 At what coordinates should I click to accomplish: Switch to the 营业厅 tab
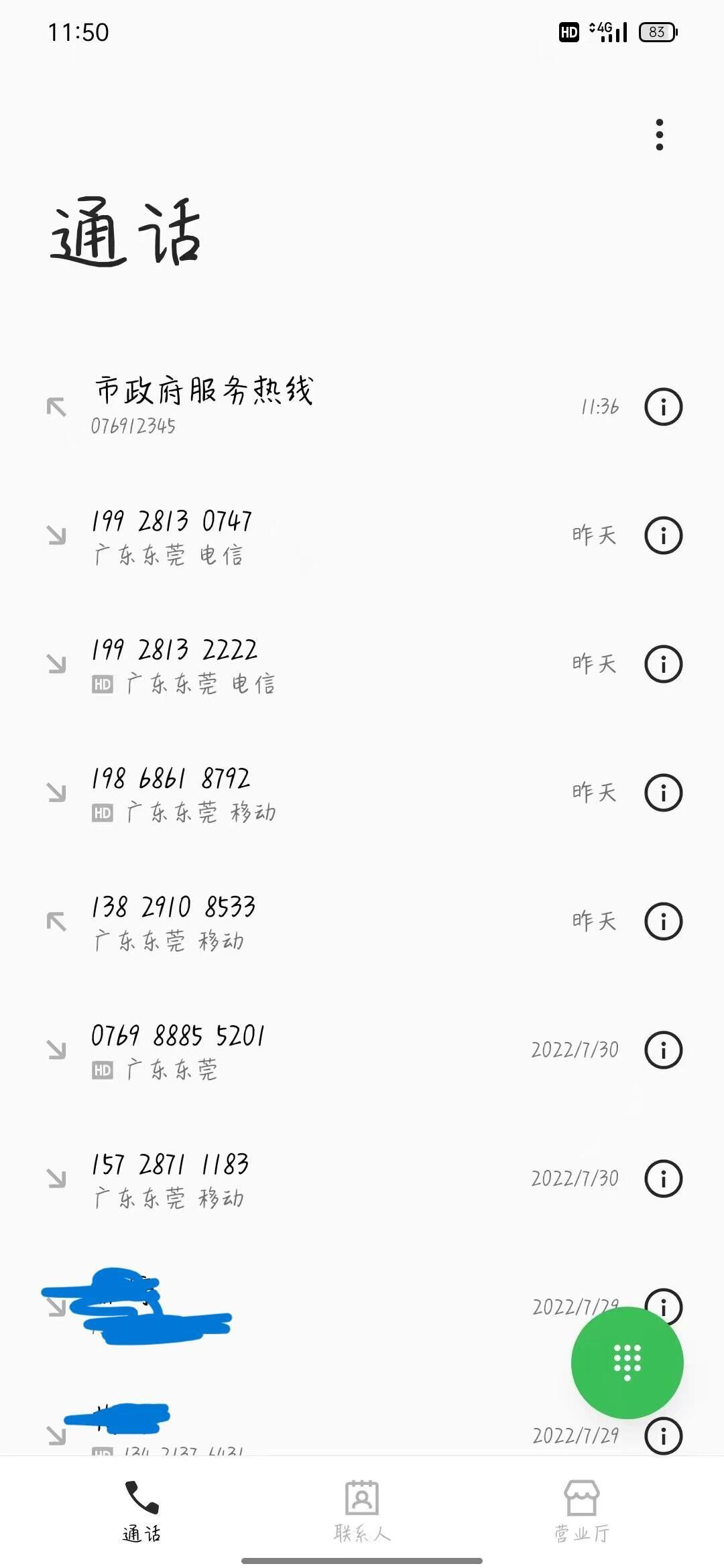(x=582, y=1510)
